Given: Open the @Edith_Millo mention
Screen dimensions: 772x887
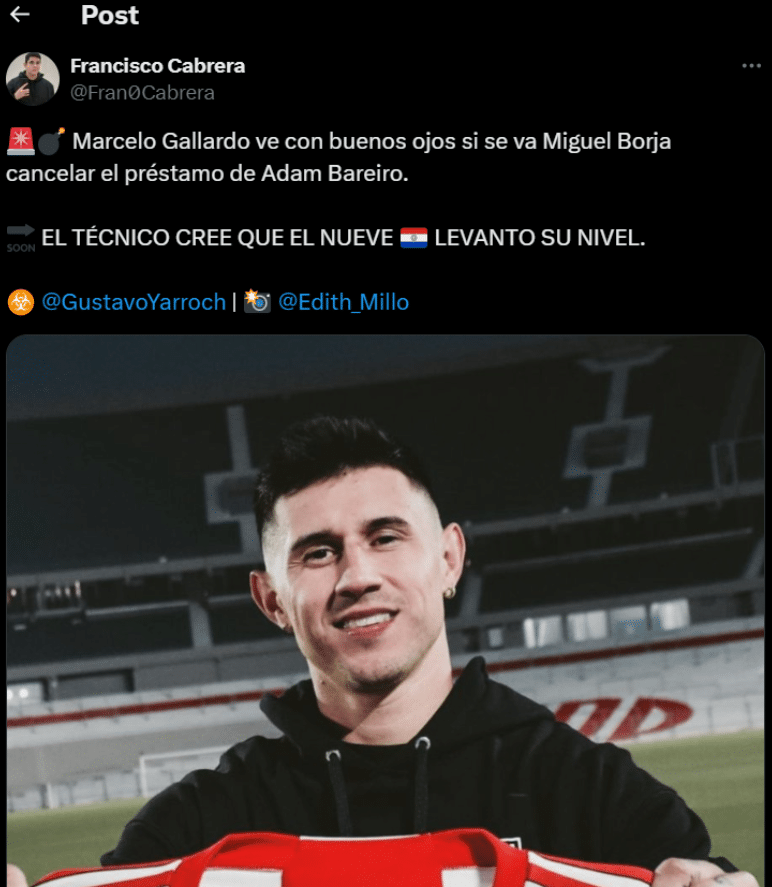Looking at the screenshot, I should coord(343,302).
